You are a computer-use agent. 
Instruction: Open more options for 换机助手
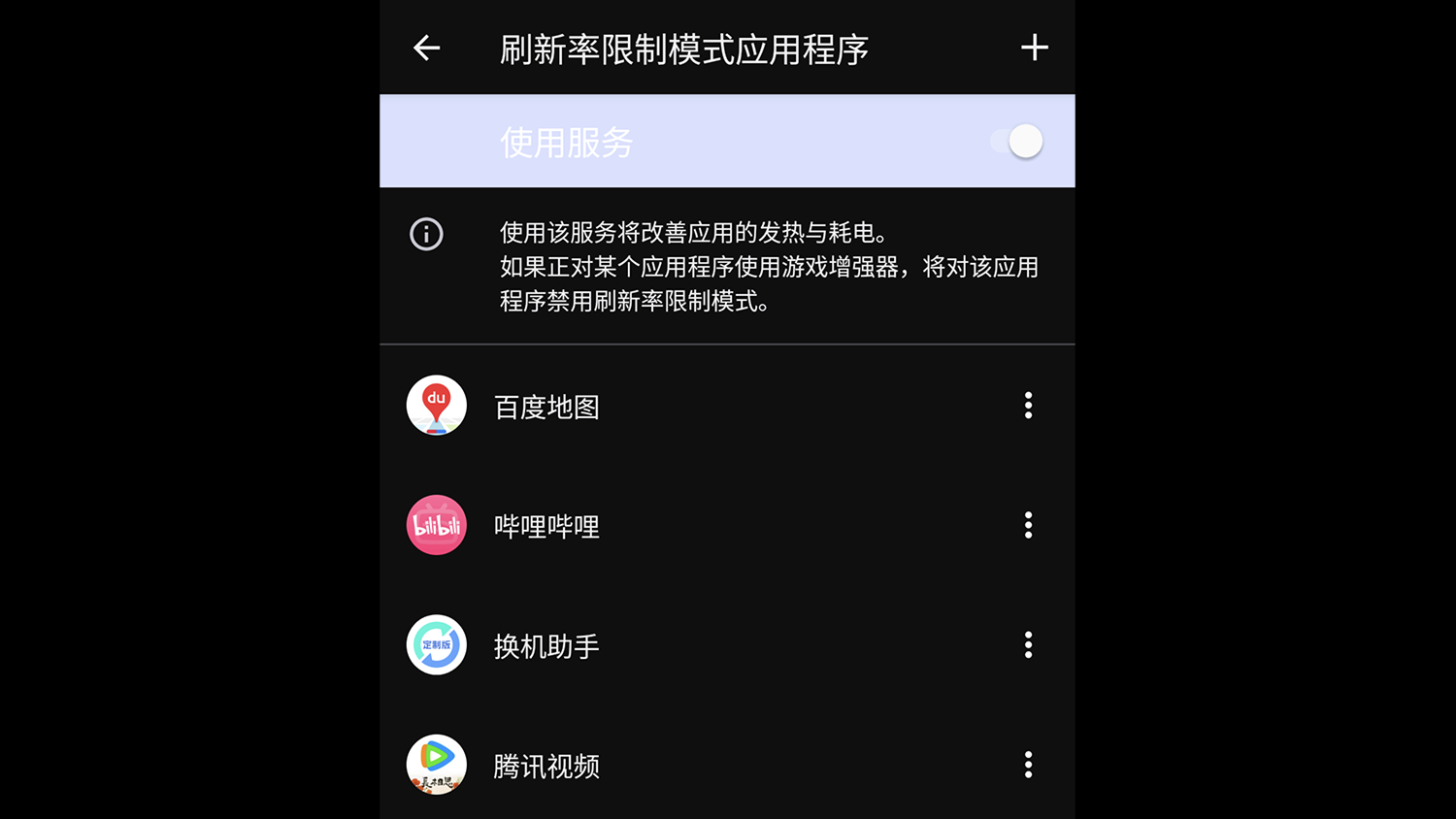(1028, 645)
